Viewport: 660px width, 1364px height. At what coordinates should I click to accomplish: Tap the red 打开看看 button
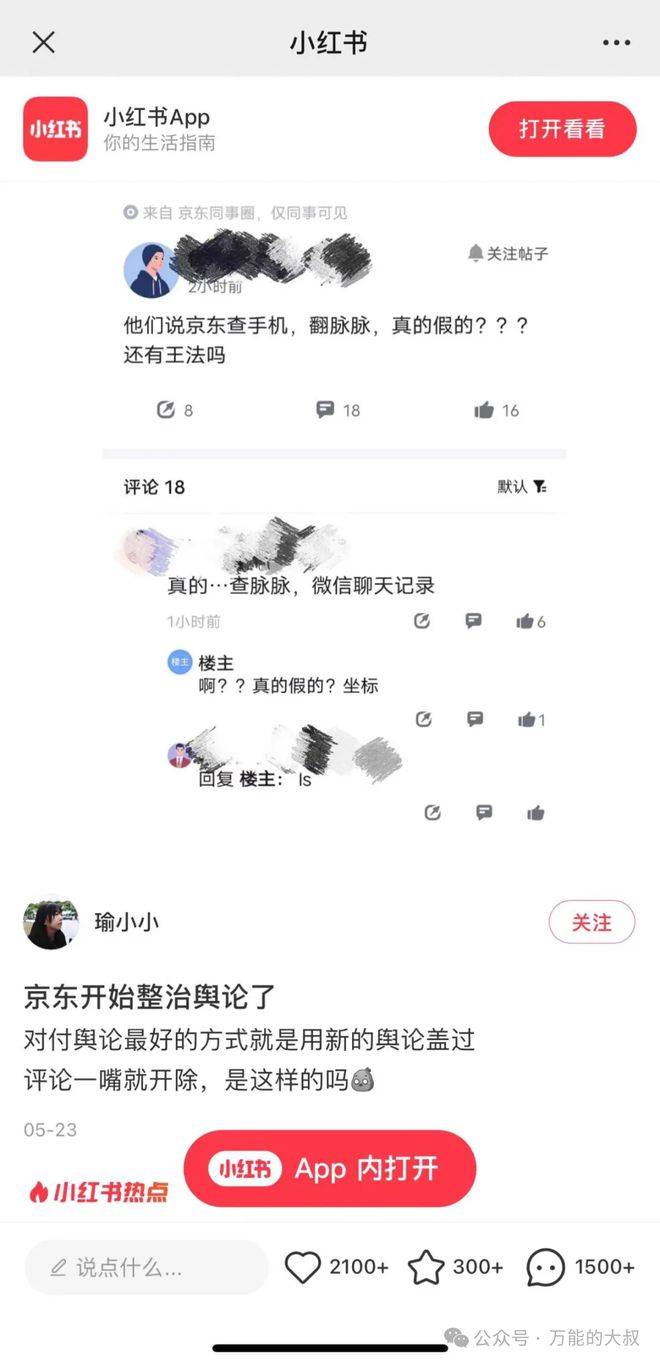(x=562, y=129)
